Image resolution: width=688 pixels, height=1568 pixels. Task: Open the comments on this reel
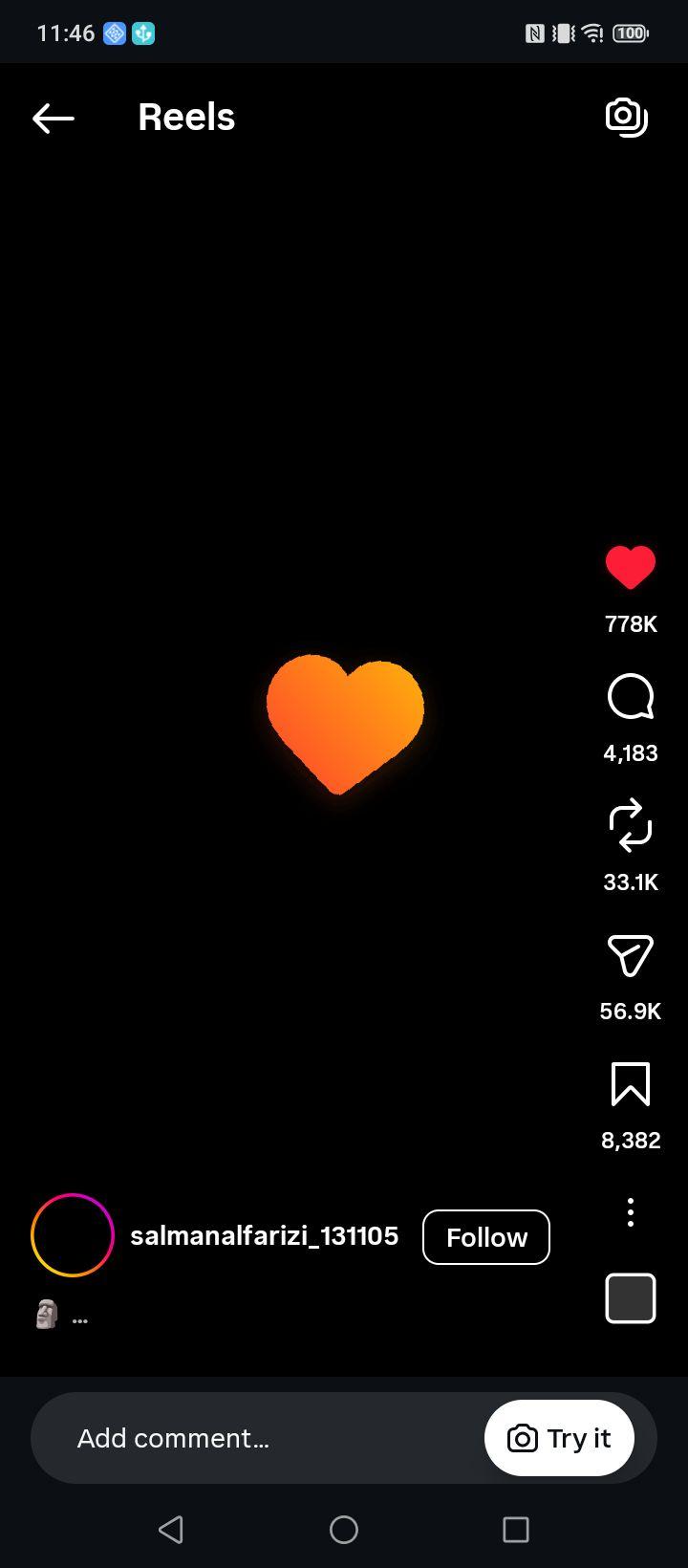coord(631,696)
